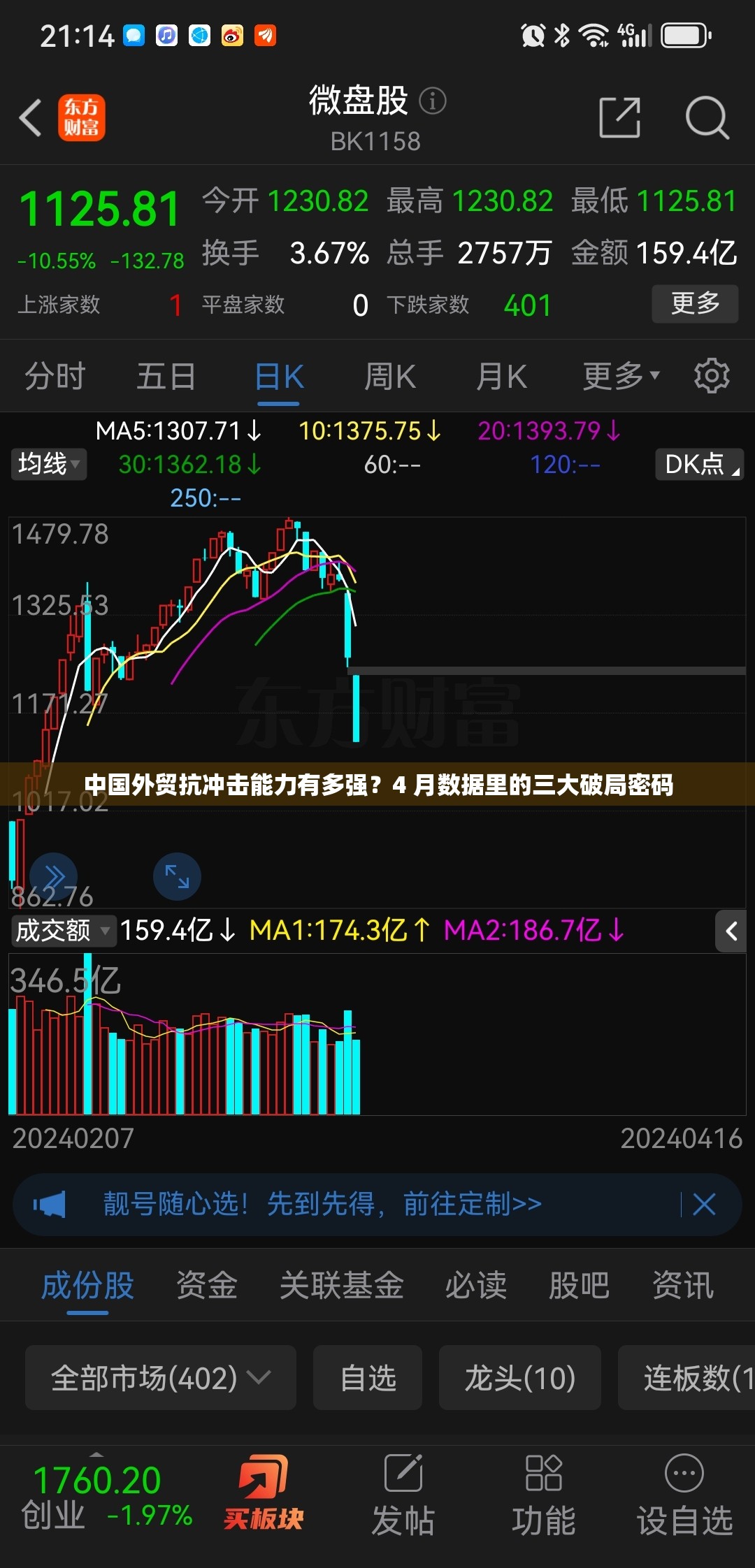Select the 龙头(10) filter chip
The image size is (755, 1568).
point(520,1377)
